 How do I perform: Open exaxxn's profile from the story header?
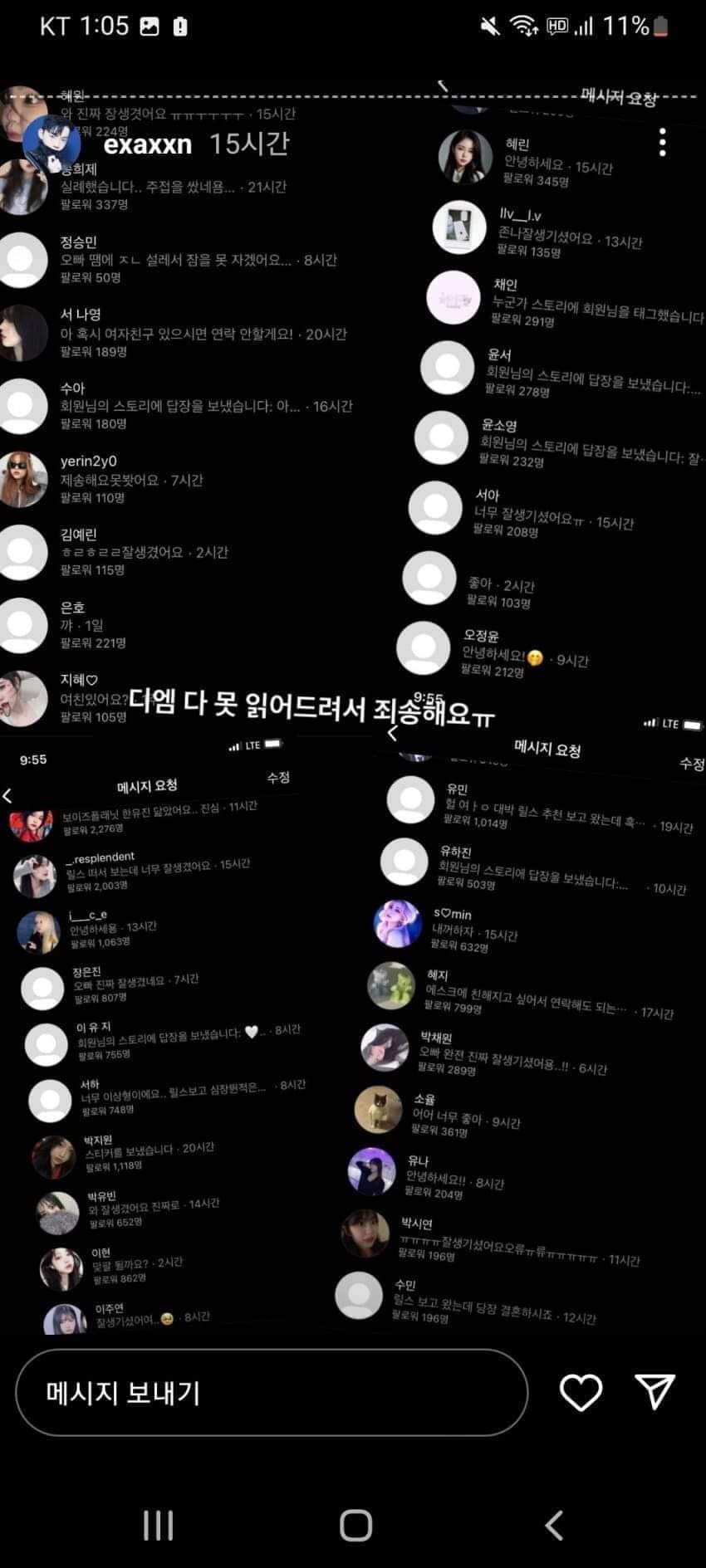pyautogui.click(x=148, y=144)
